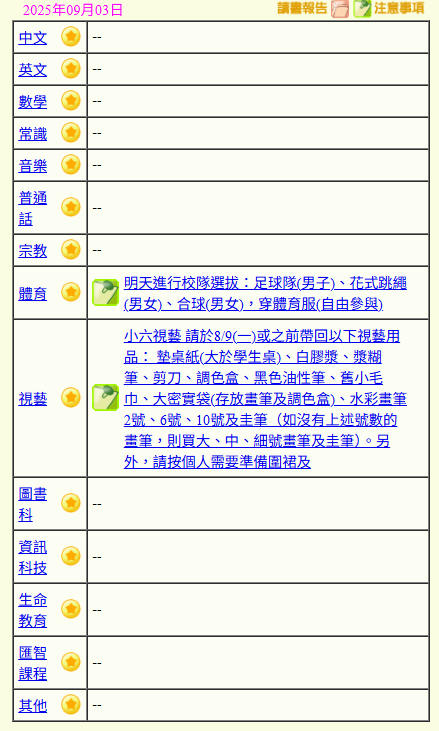The image size is (439, 731).
Task: Go to the 宗教 subject link
Action: (x=33, y=251)
